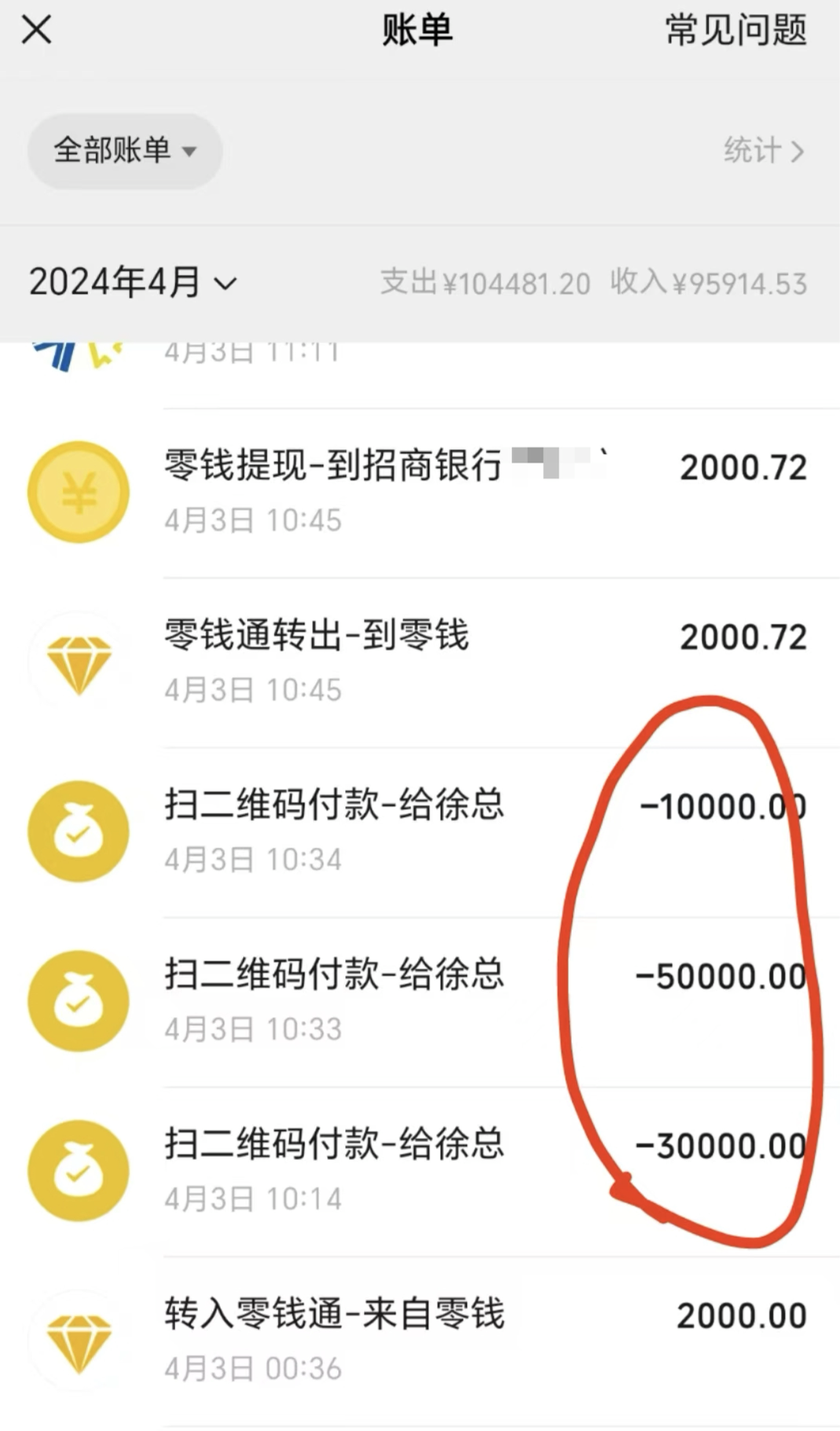Open the 全部账单 filter dropdown
This screenshot has height=1431, width=840.
tap(123, 151)
